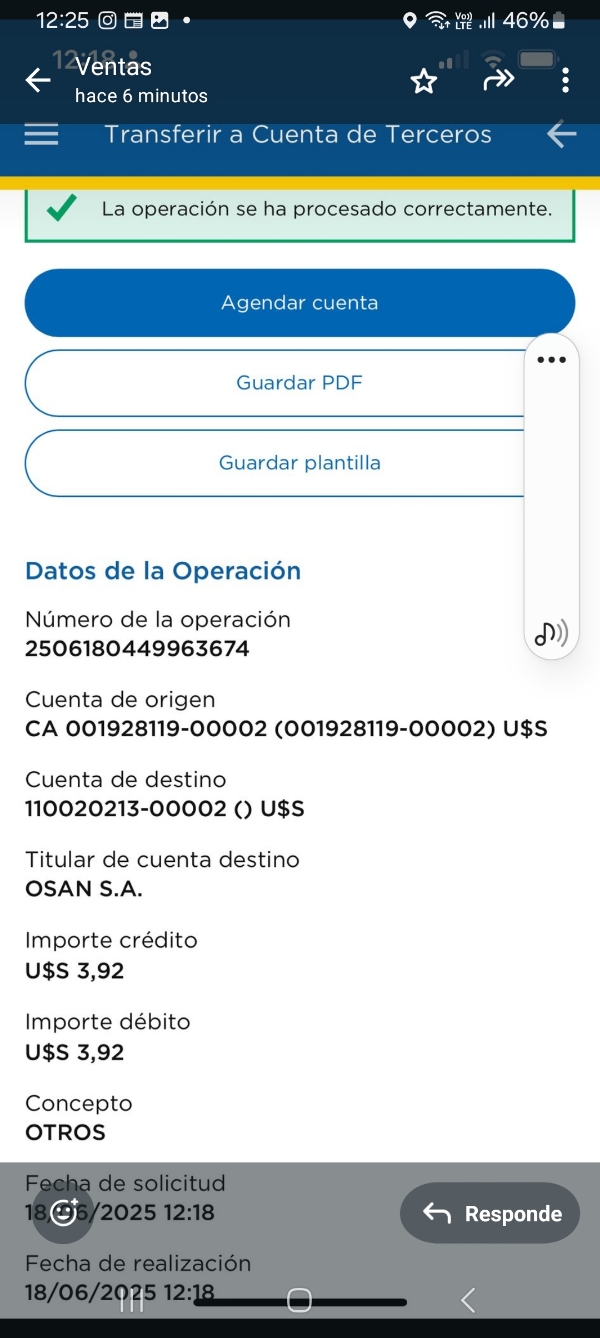
Task: Open the three-dot overflow menu
Action: [x=566, y=81]
